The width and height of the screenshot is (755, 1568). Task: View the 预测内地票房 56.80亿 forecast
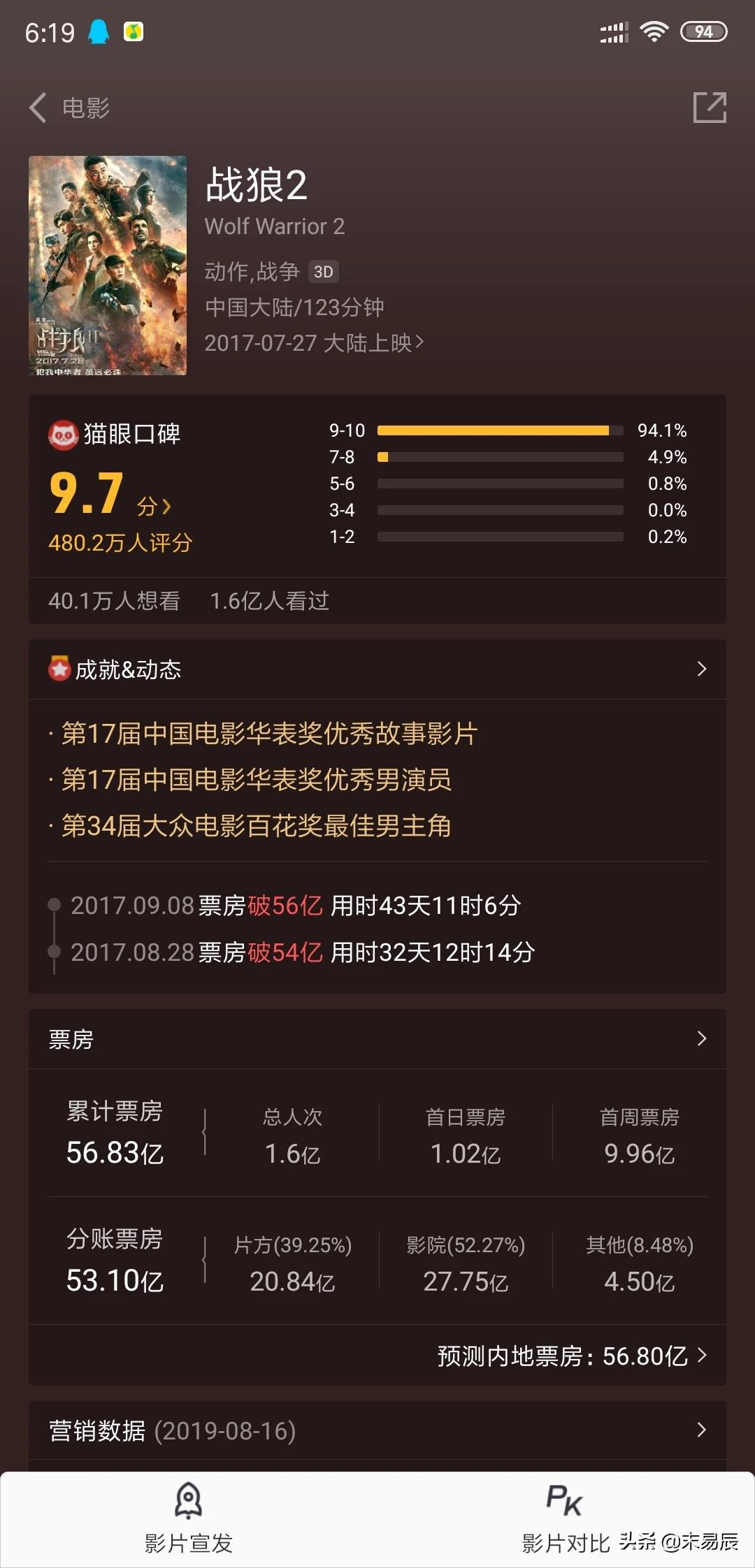click(573, 1356)
